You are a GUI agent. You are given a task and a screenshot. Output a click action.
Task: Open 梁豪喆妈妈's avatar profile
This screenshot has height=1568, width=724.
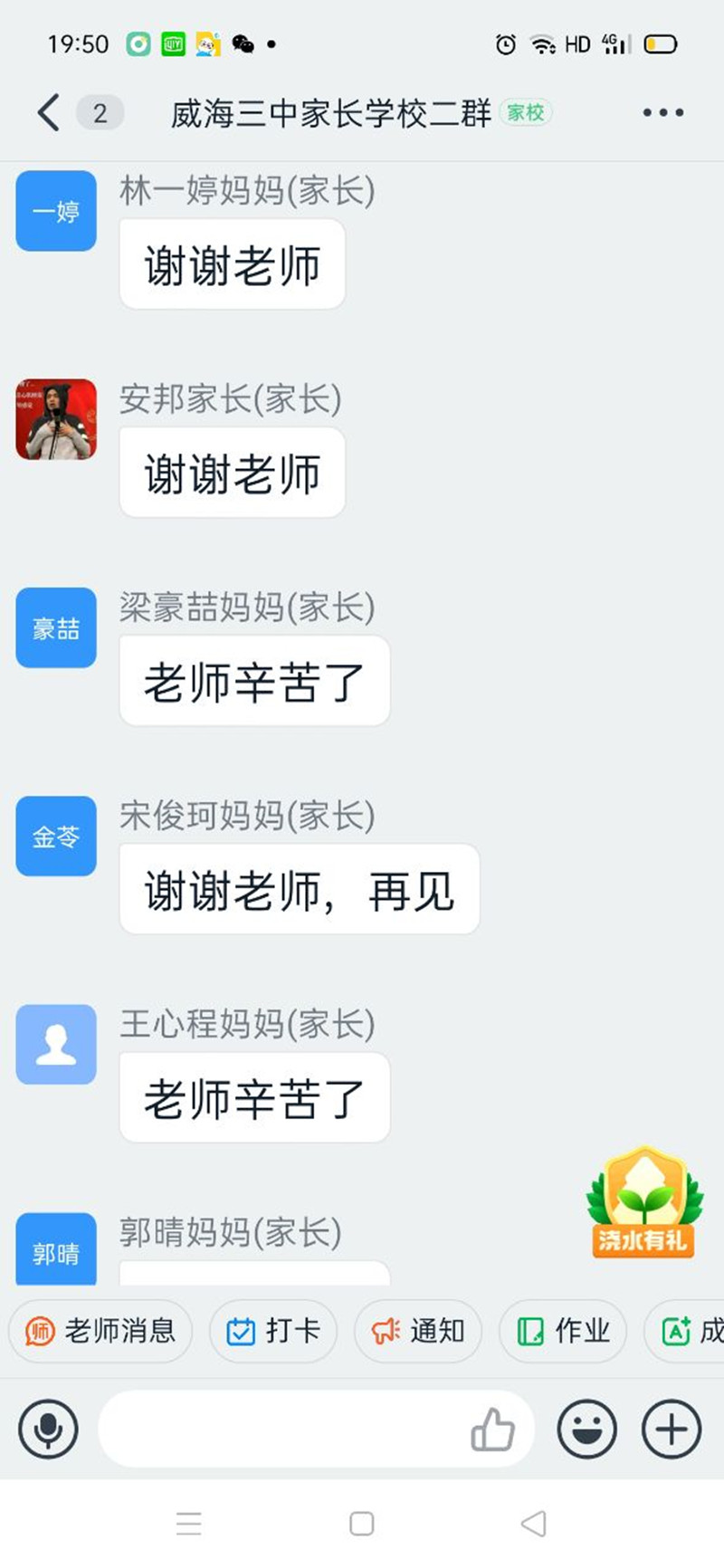[x=56, y=627]
